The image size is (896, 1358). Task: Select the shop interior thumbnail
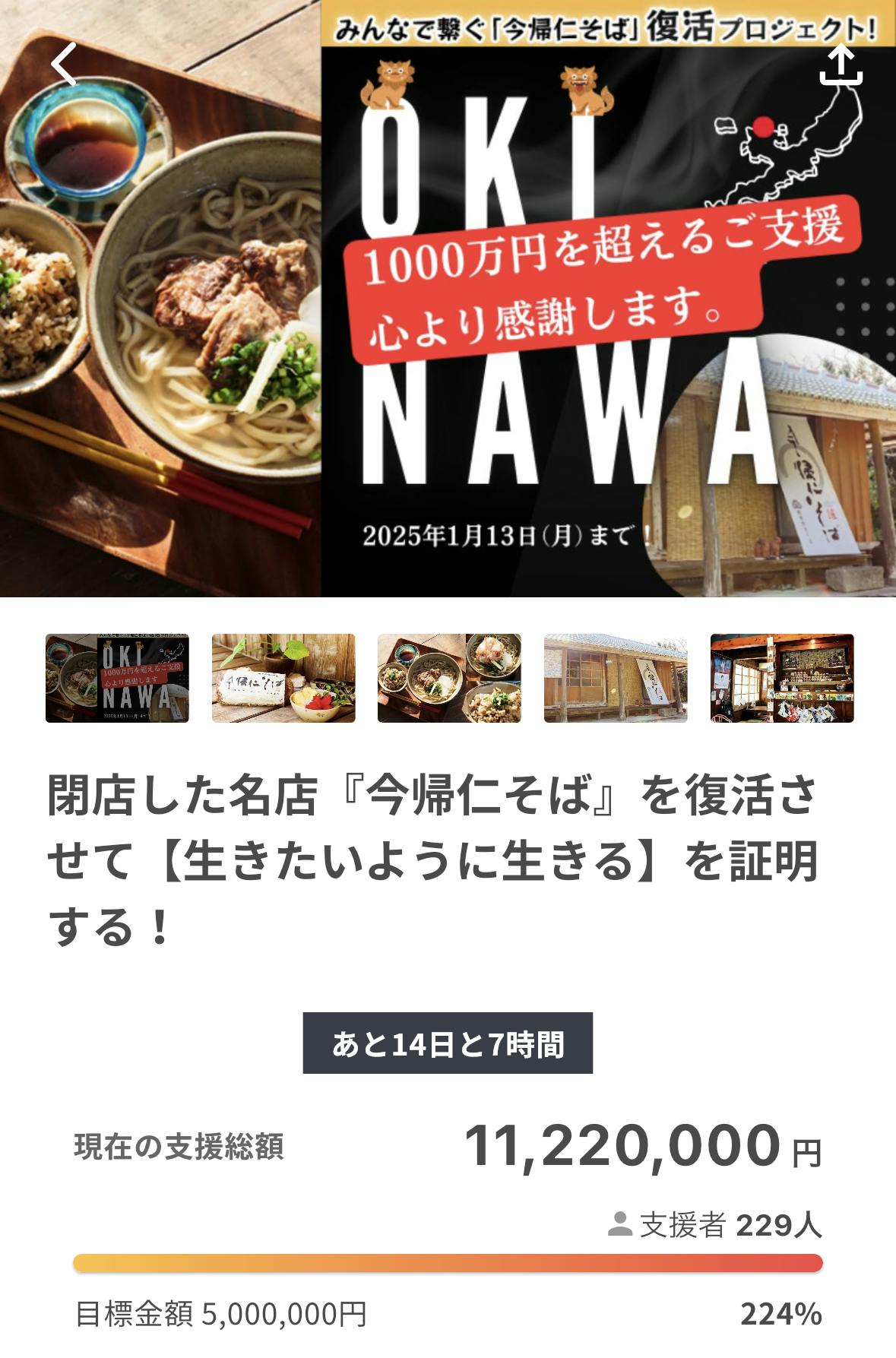[782, 678]
